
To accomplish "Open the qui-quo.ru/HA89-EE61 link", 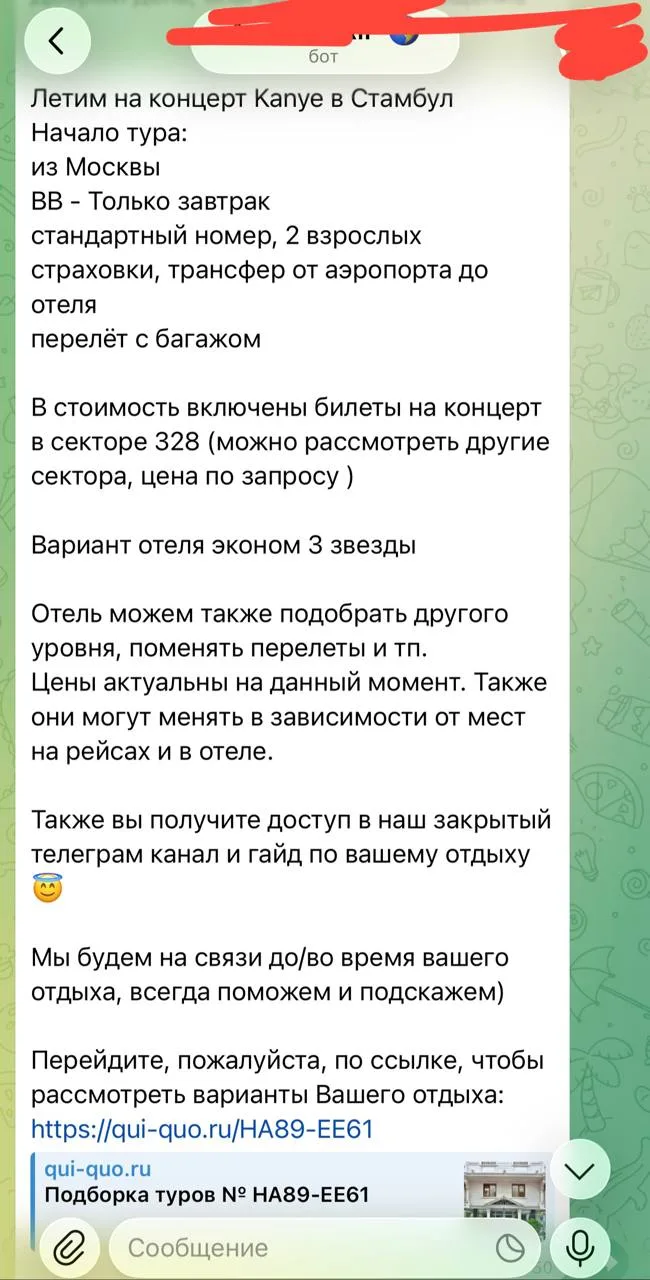I will (x=202, y=1130).
